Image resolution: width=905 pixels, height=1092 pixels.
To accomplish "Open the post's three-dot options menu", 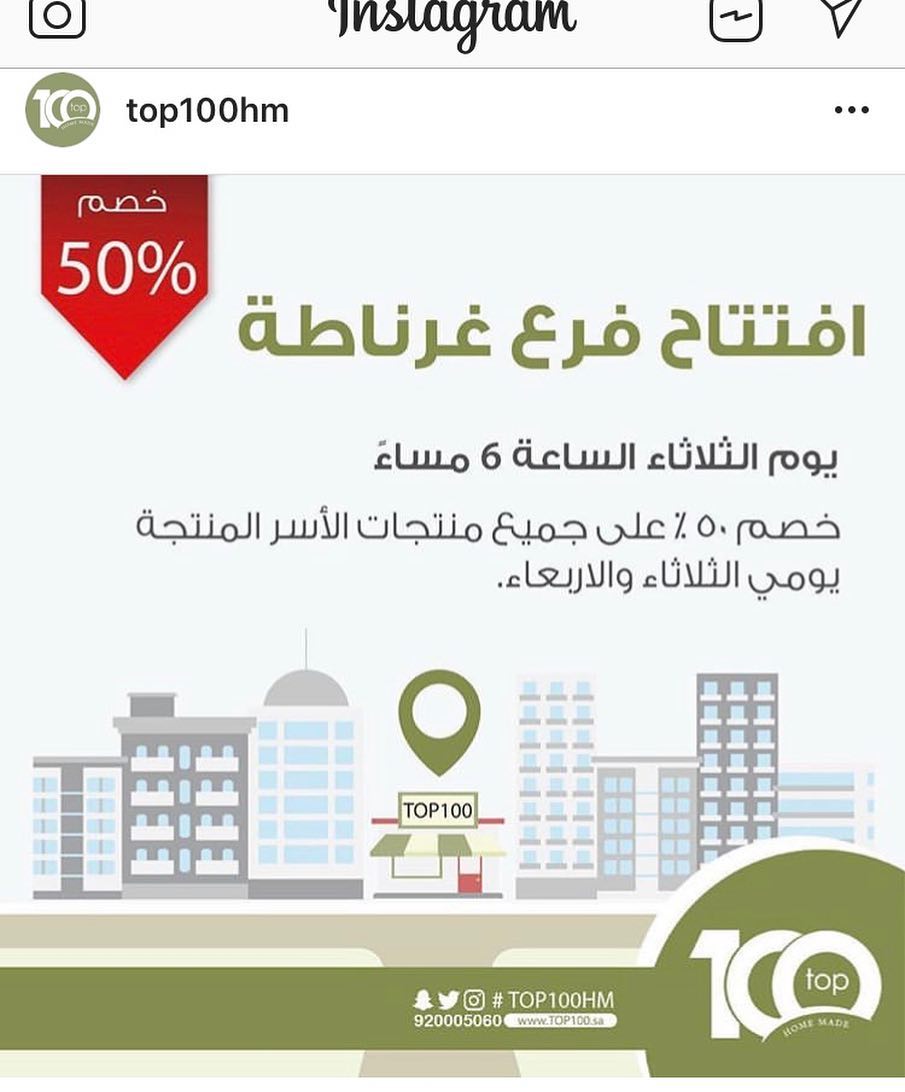I will [x=851, y=110].
